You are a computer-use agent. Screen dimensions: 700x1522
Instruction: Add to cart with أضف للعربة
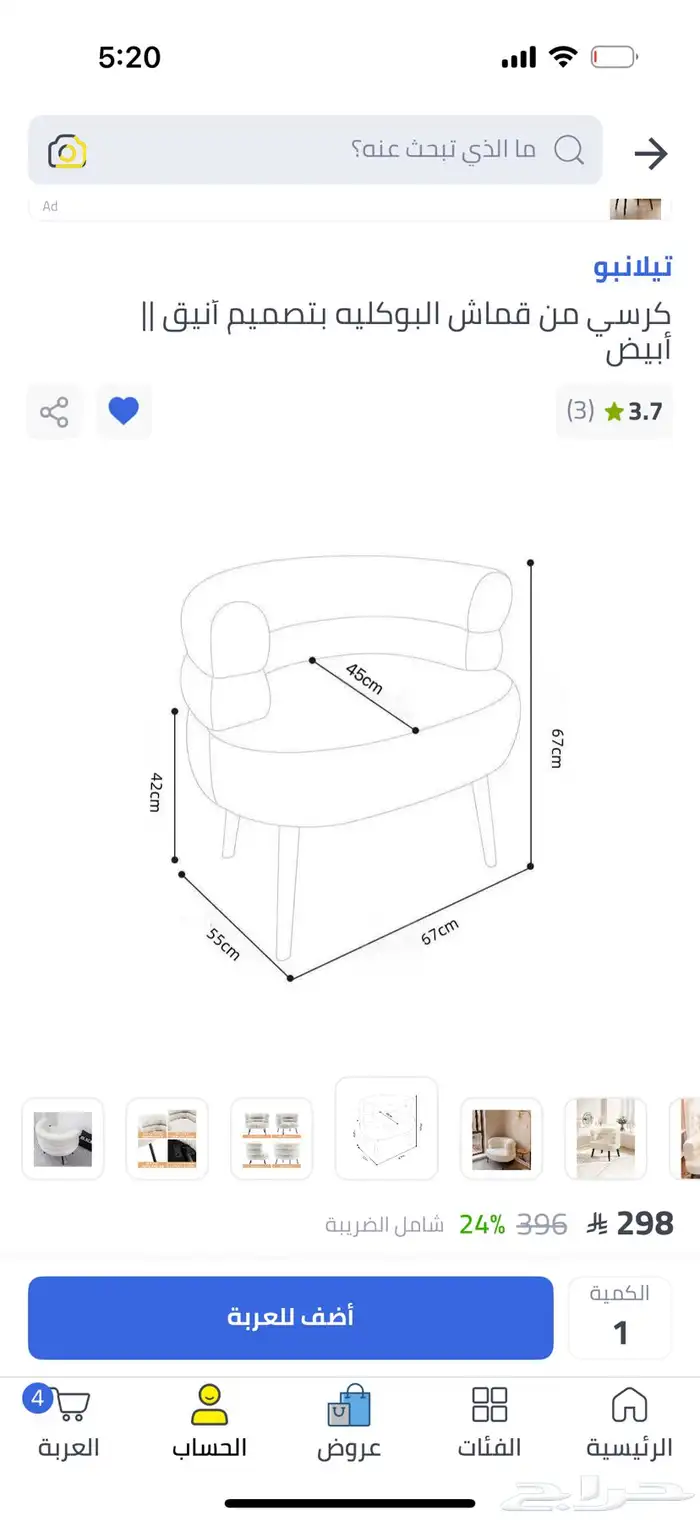(290, 1317)
